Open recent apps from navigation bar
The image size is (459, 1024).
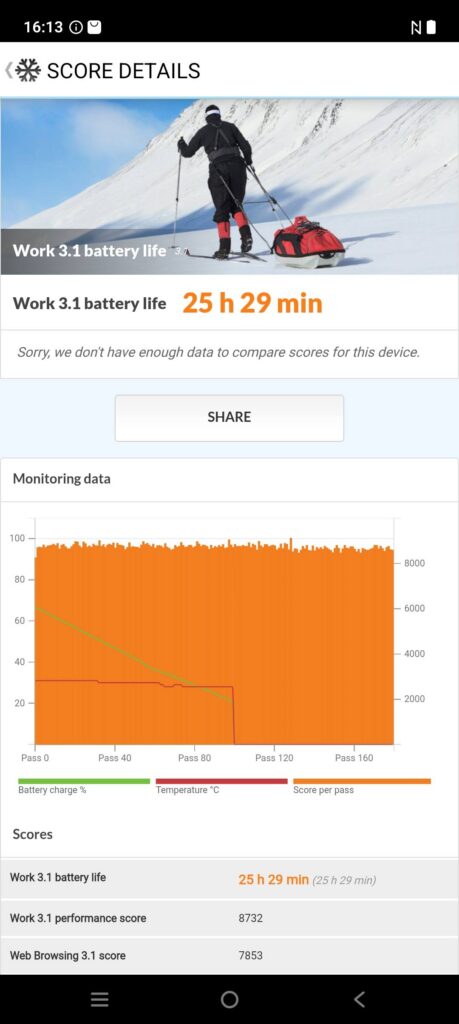click(99, 999)
